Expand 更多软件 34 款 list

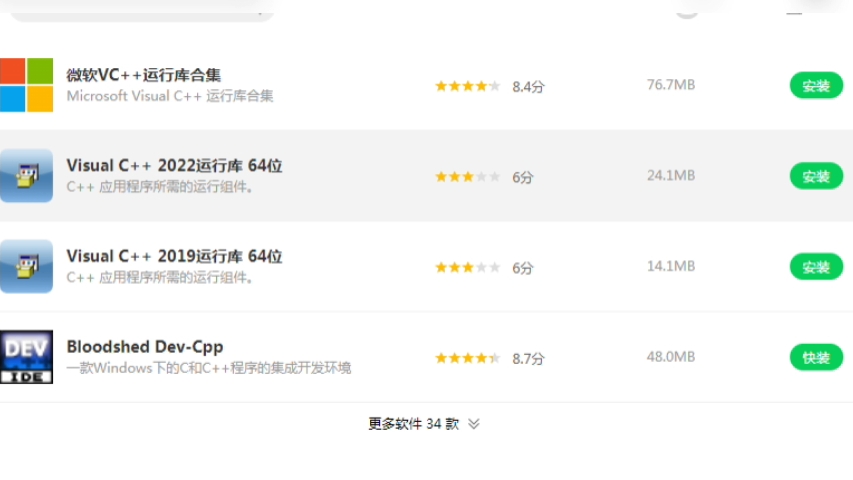424,424
